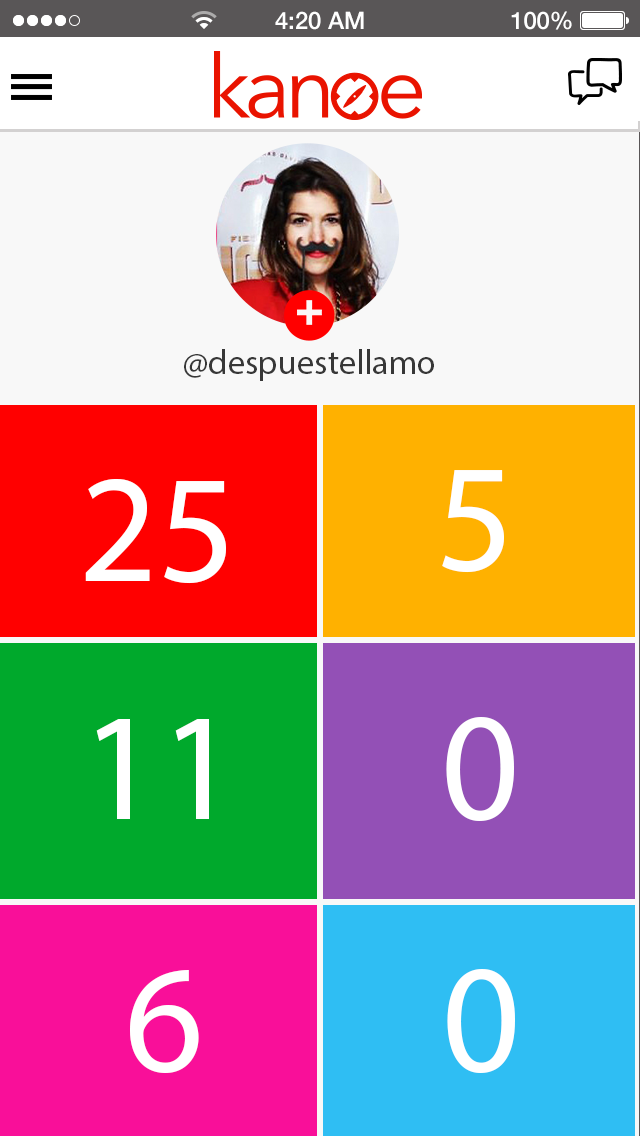Open the chat messages icon
The width and height of the screenshot is (640, 1136).
point(595,82)
